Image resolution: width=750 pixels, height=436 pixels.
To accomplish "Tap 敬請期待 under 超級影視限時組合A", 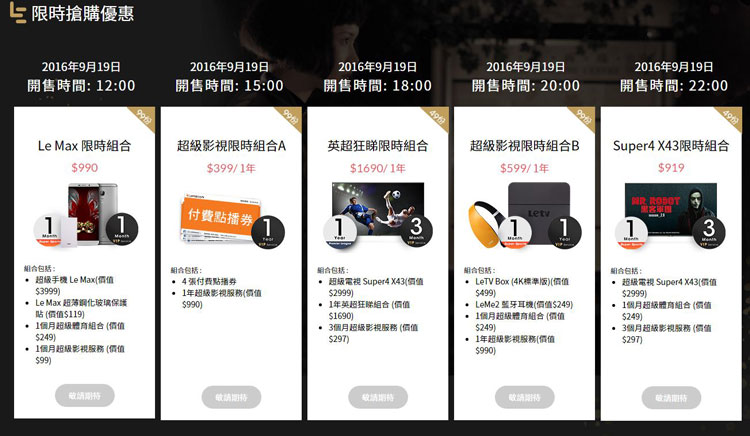I will tap(231, 396).
